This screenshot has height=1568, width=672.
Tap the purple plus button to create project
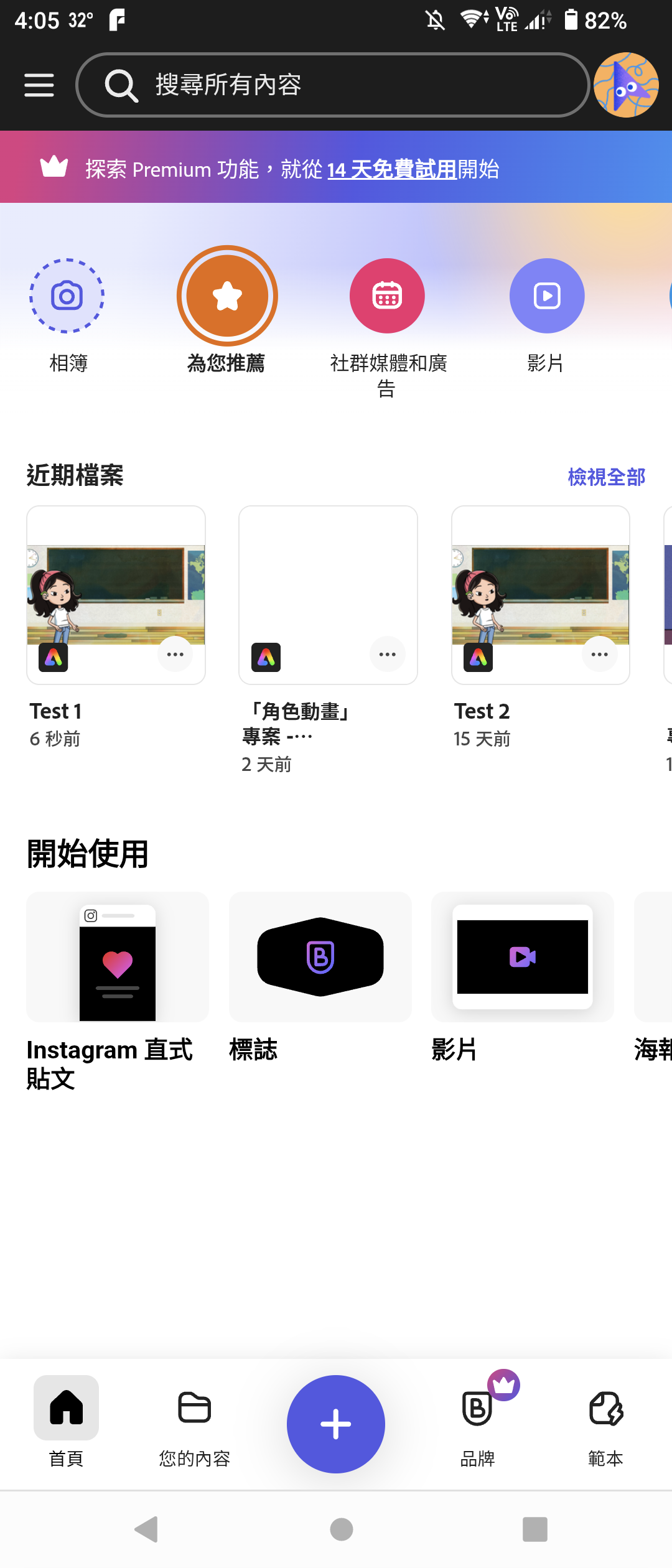335,1424
